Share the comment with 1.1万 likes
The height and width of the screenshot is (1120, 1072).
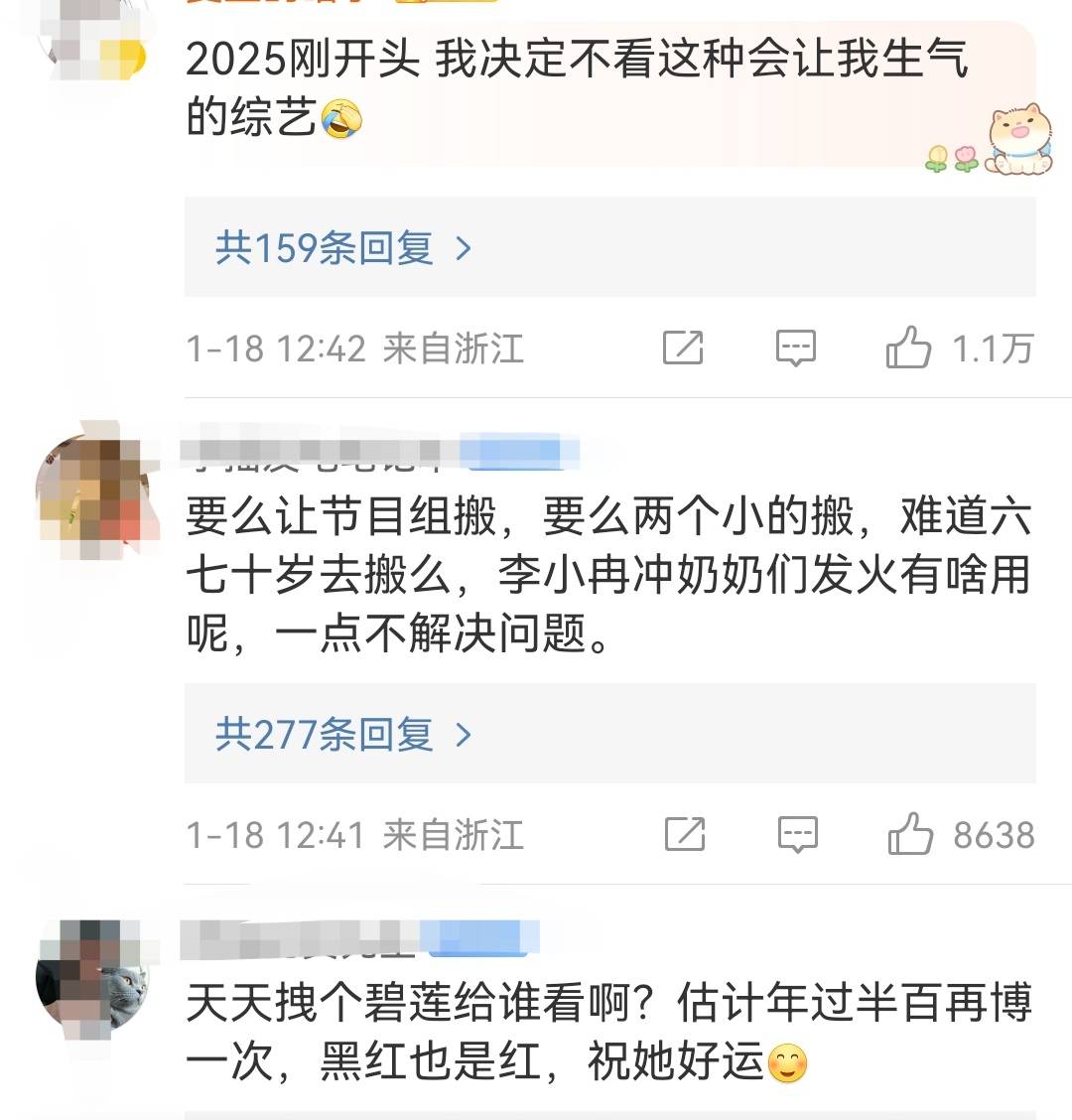(683, 348)
